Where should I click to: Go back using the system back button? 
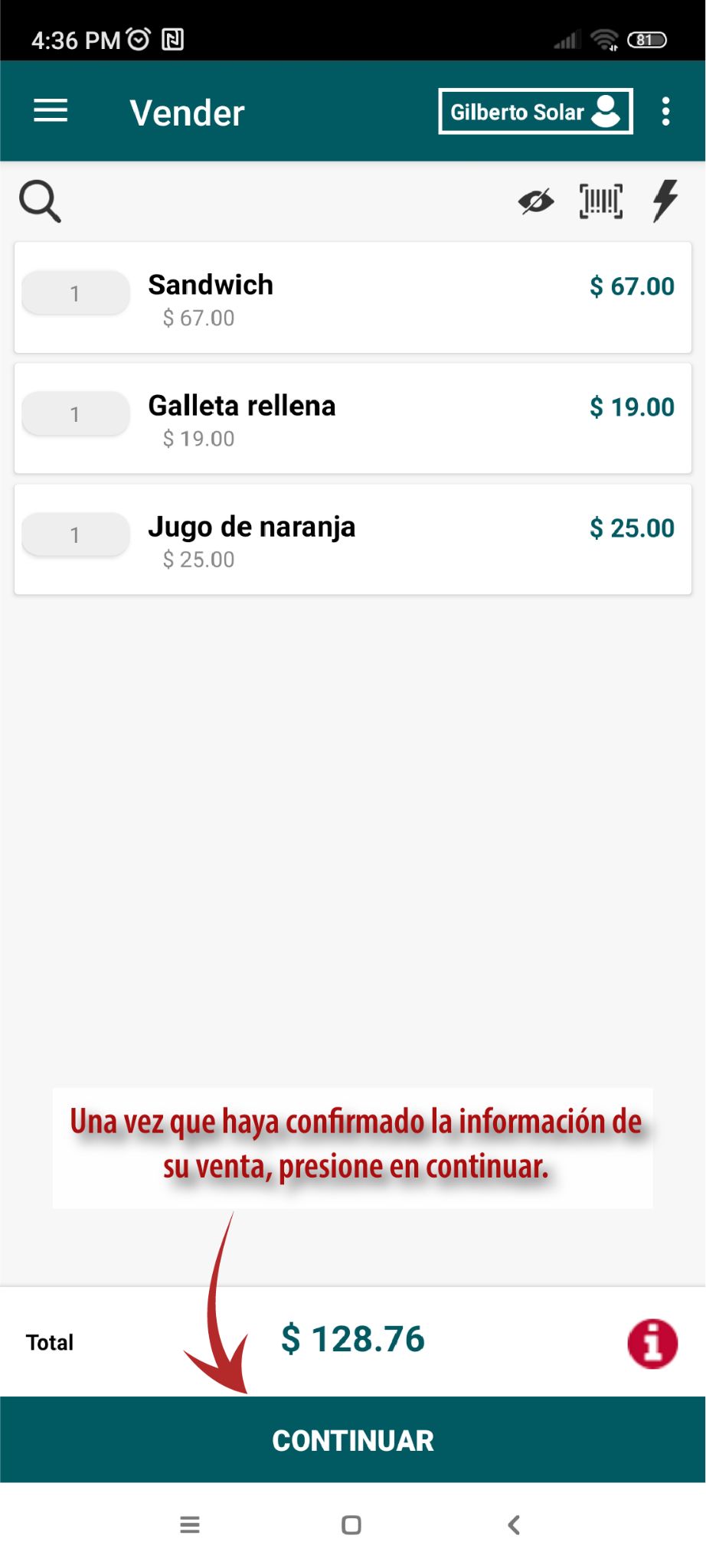514,1525
